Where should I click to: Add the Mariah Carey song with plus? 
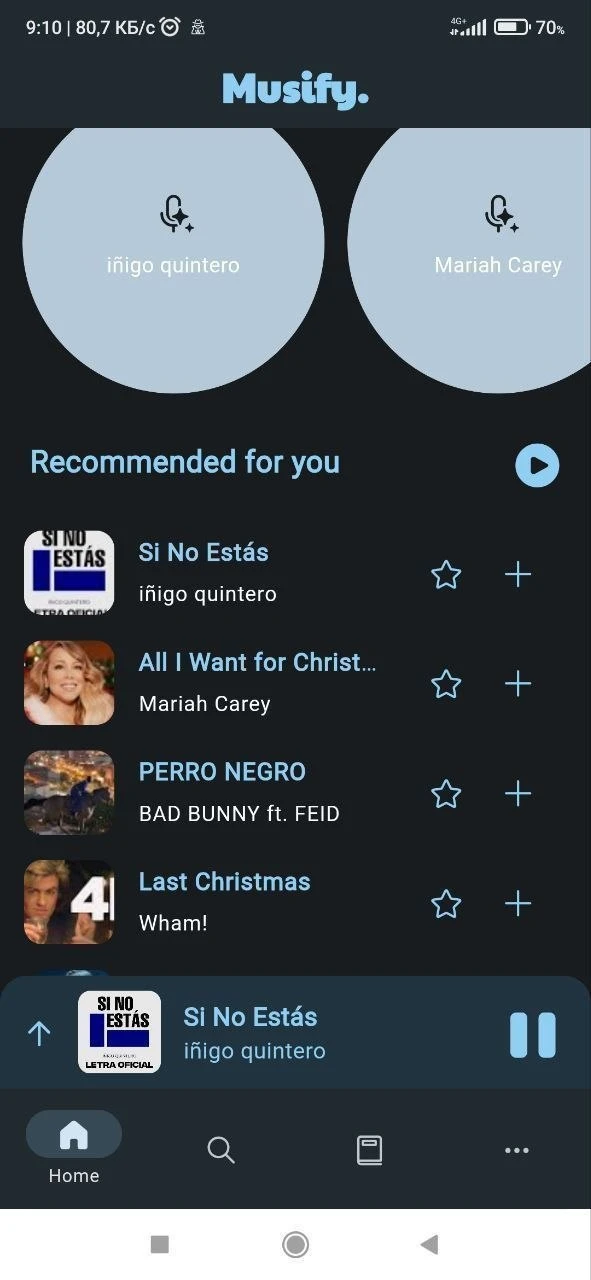point(518,684)
